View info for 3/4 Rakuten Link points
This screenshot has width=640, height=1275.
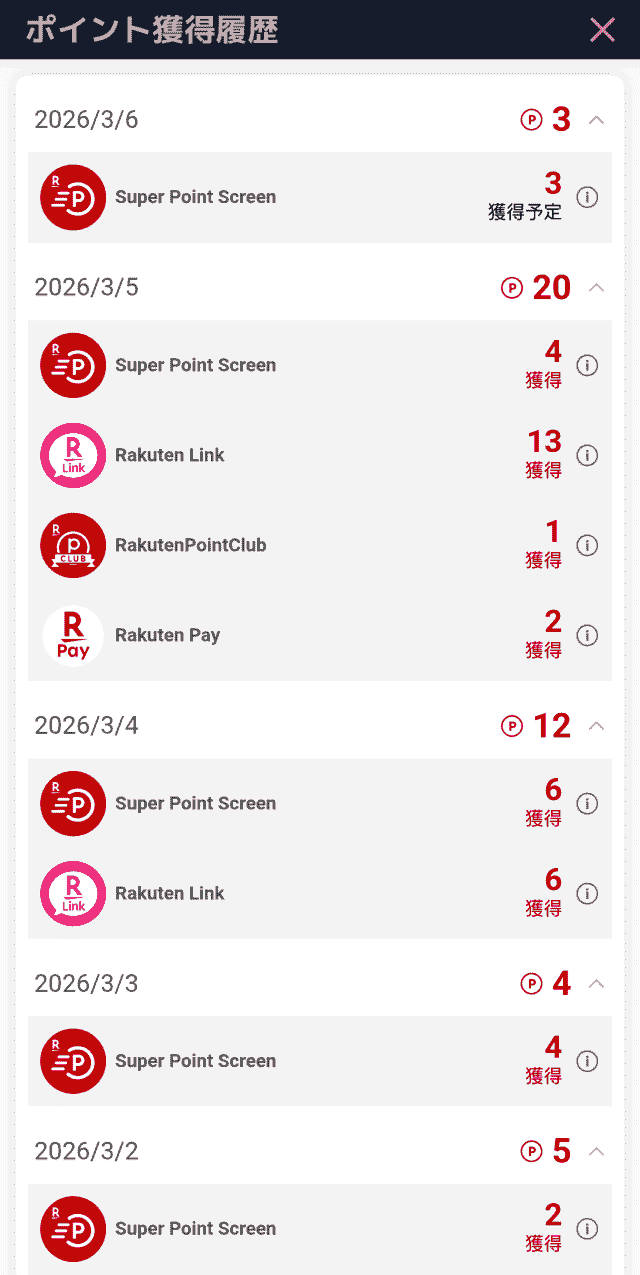pyautogui.click(x=588, y=893)
